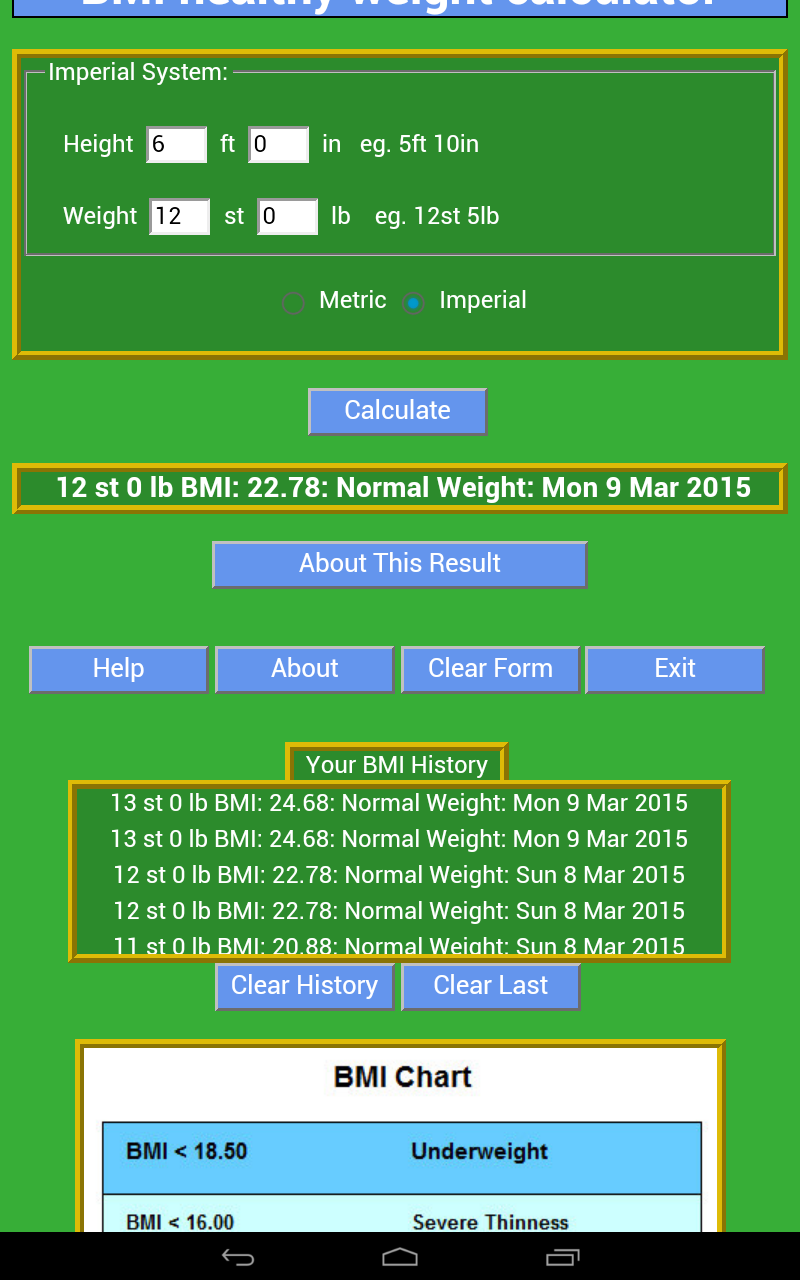Go back using the system back button
800x1280 pixels.
coord(238,1256)
